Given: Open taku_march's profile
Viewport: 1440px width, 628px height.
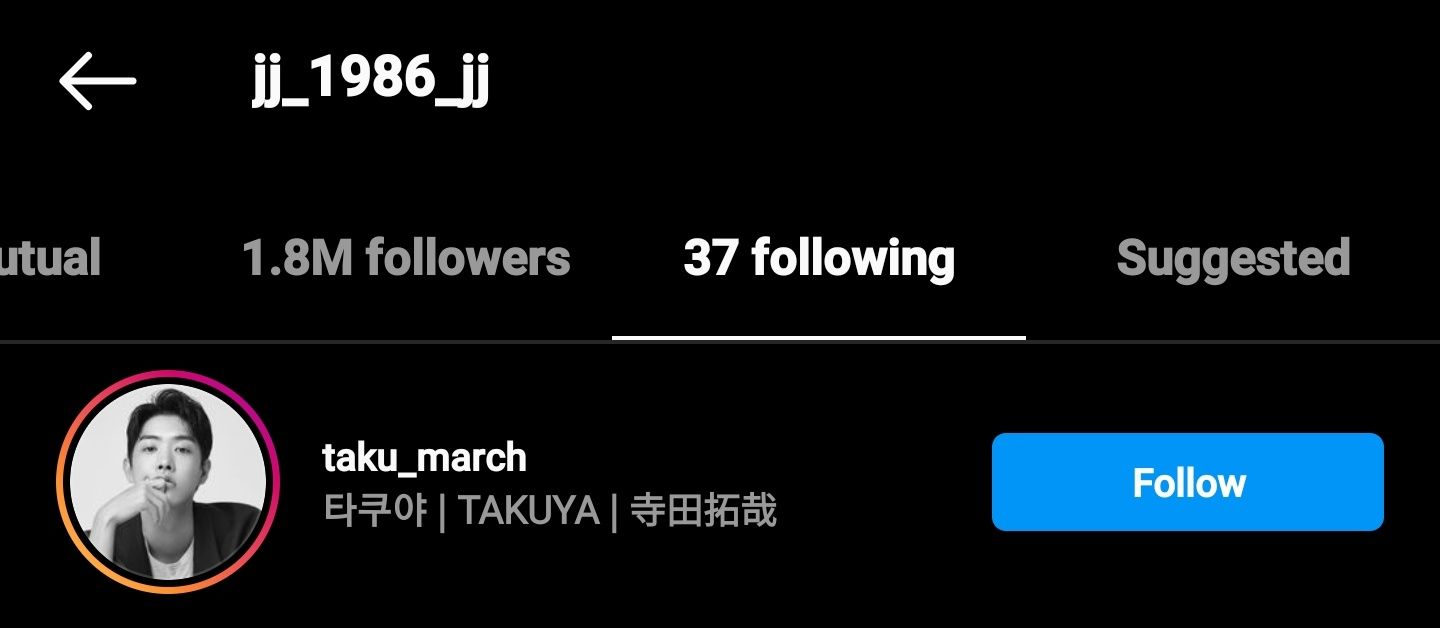Looking at the screenshot, I should tap(425, 459).
